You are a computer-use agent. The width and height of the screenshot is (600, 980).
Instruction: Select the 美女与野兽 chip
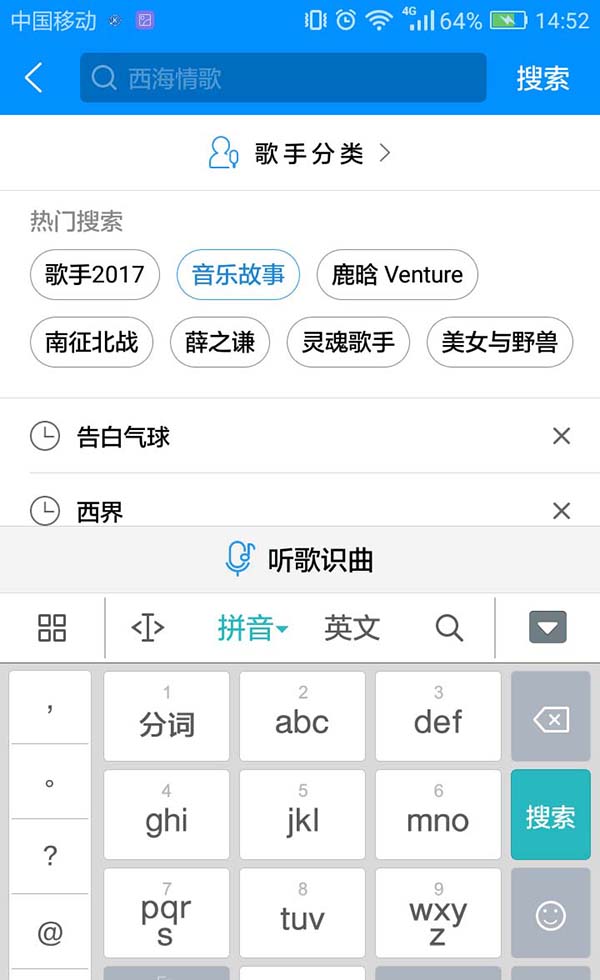pos(499,343)
